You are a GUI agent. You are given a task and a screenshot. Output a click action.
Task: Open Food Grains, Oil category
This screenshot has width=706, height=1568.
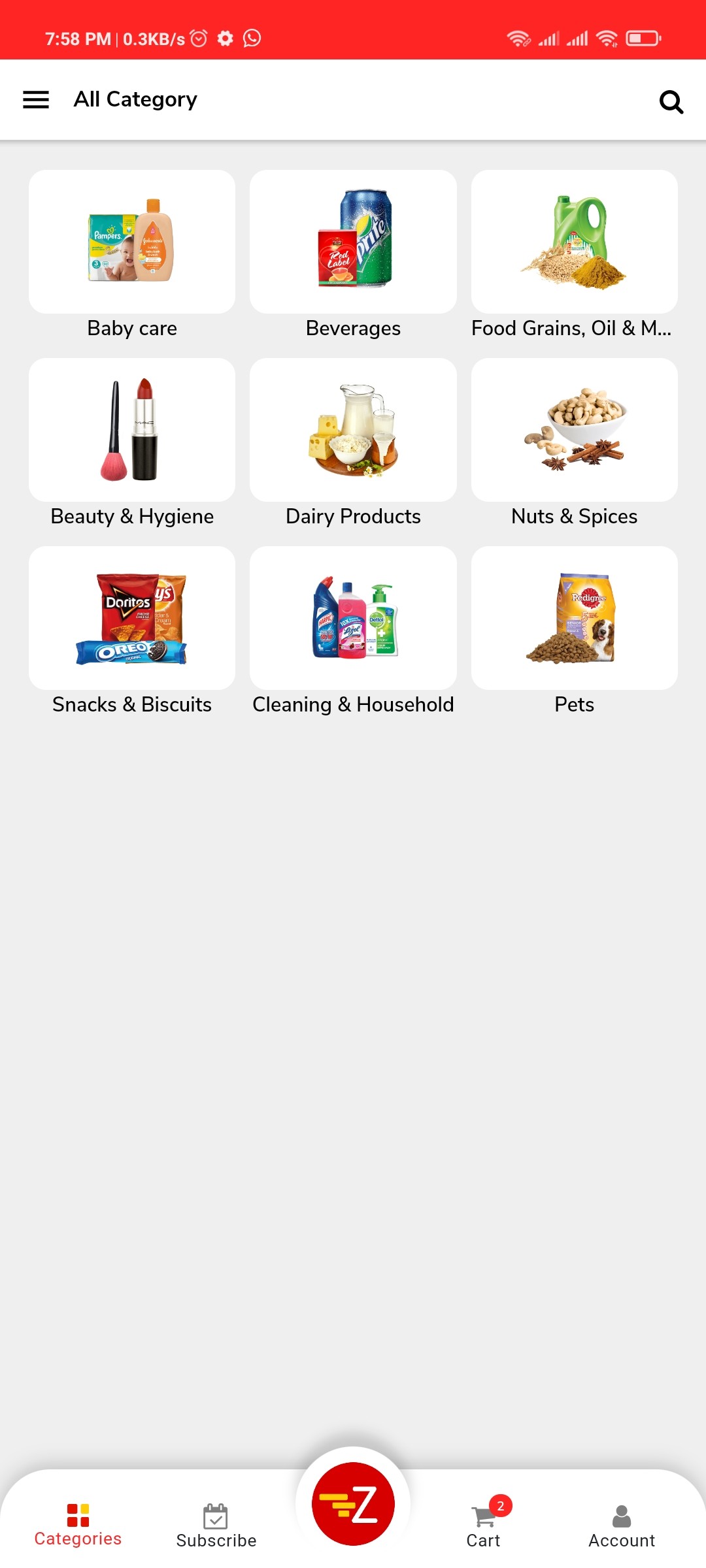point(574,242)
